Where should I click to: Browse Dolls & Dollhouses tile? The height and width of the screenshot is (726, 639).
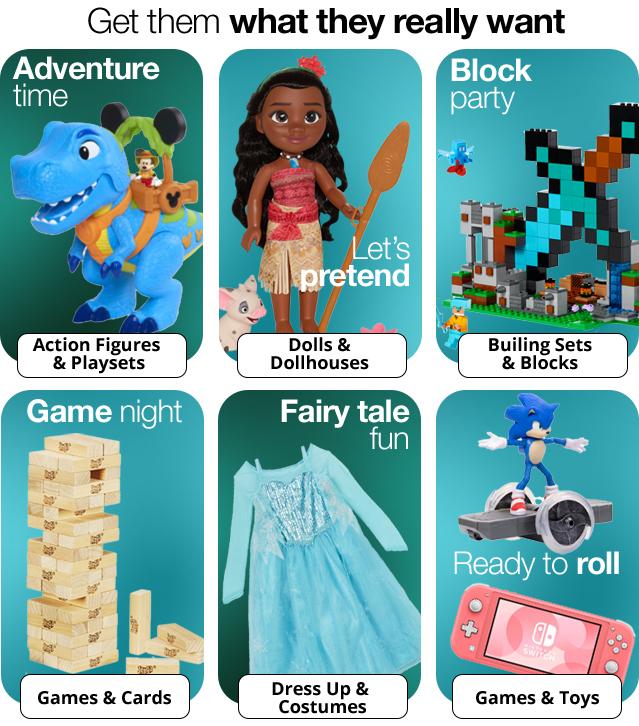[320, 354]
